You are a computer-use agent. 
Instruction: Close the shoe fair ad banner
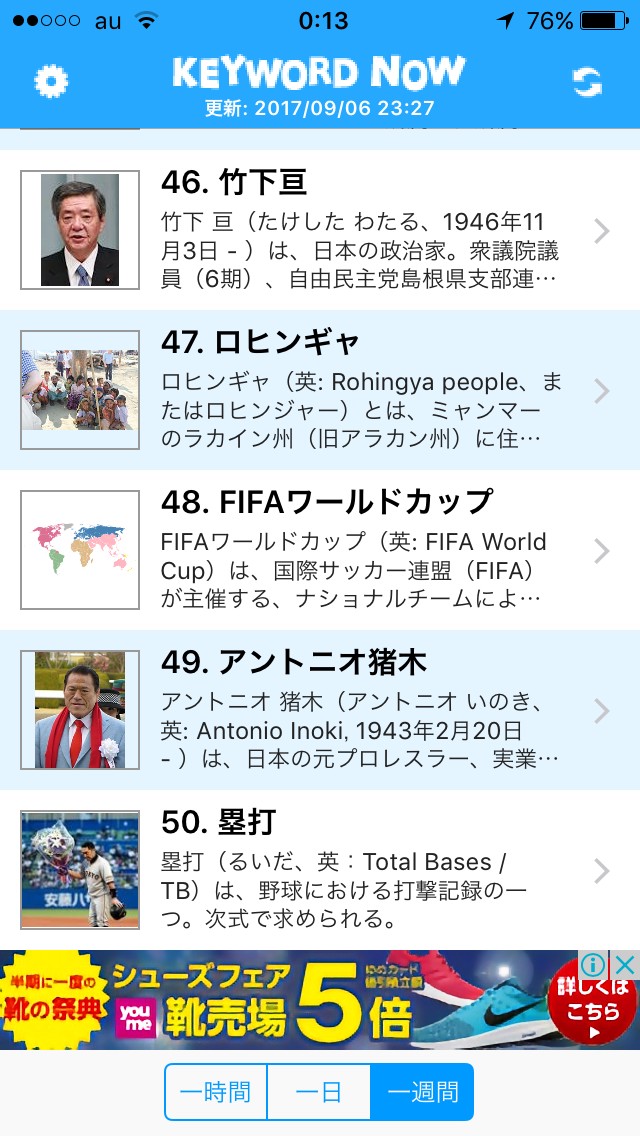[x=625, y=965]
